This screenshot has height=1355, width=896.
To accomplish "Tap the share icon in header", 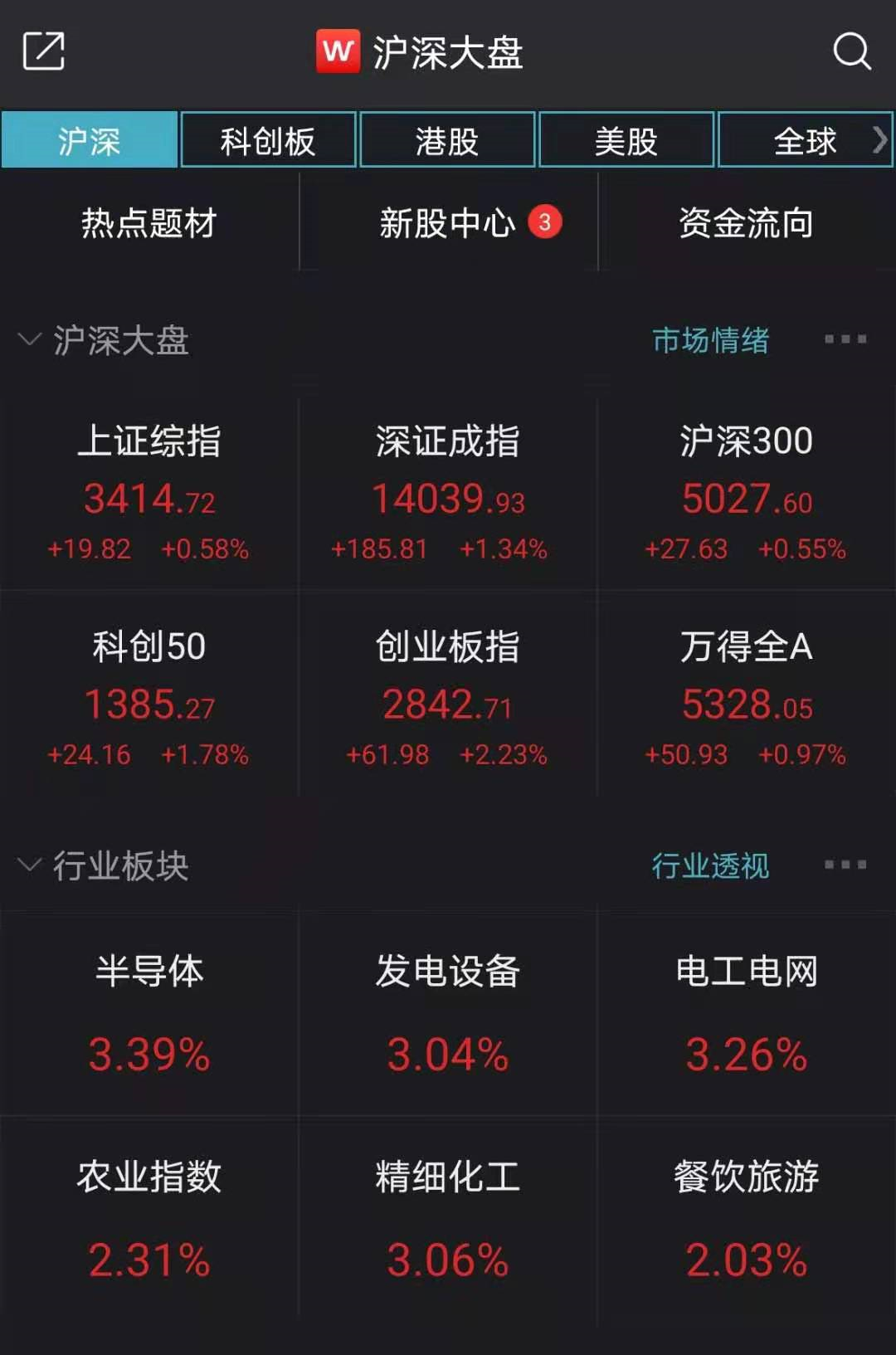I will click(43, 51).
